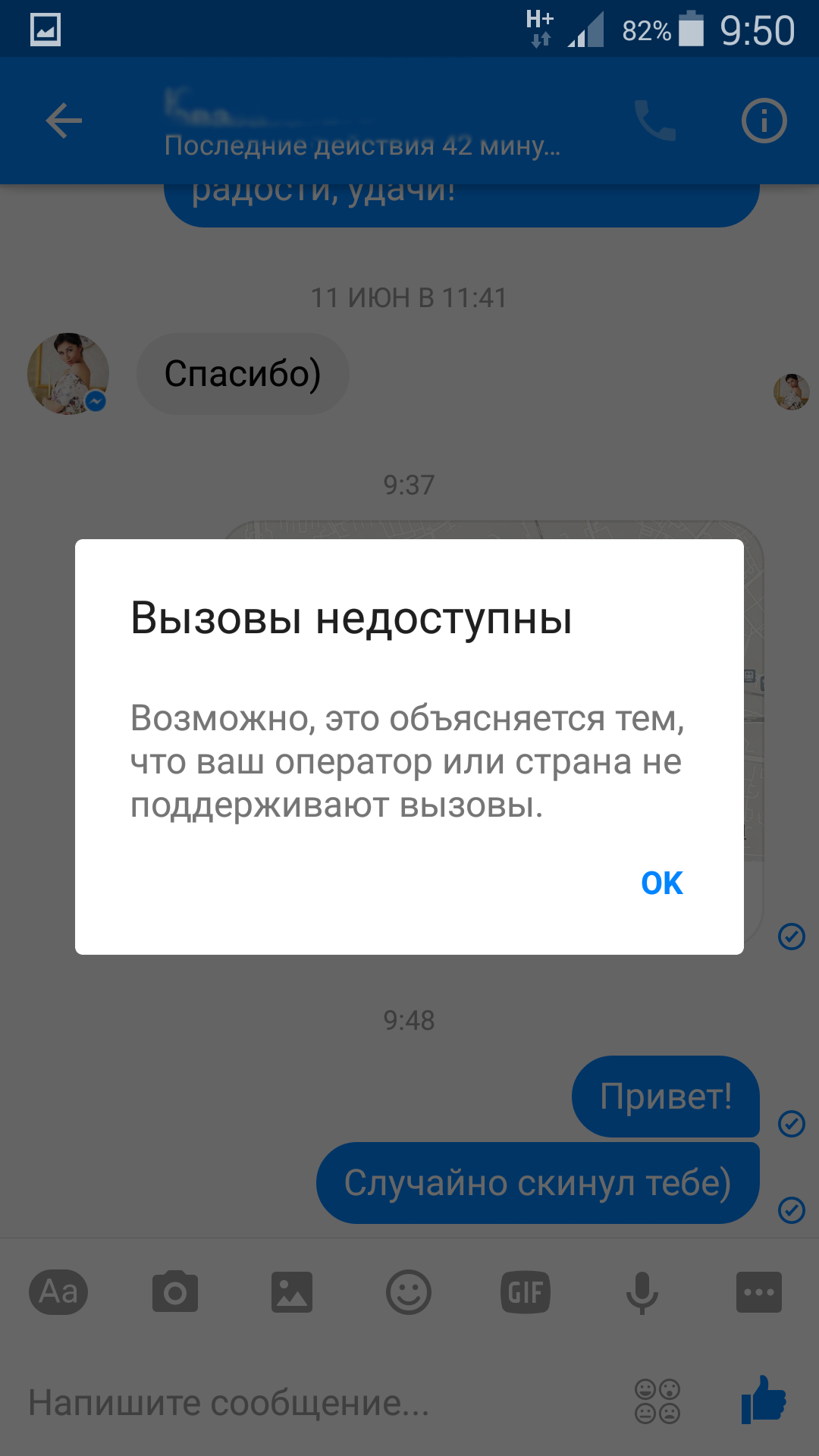Open the contact's profile photo beside Спасибо)
819x1456 pixels.
pyautogui.click(x=68, y=373)
